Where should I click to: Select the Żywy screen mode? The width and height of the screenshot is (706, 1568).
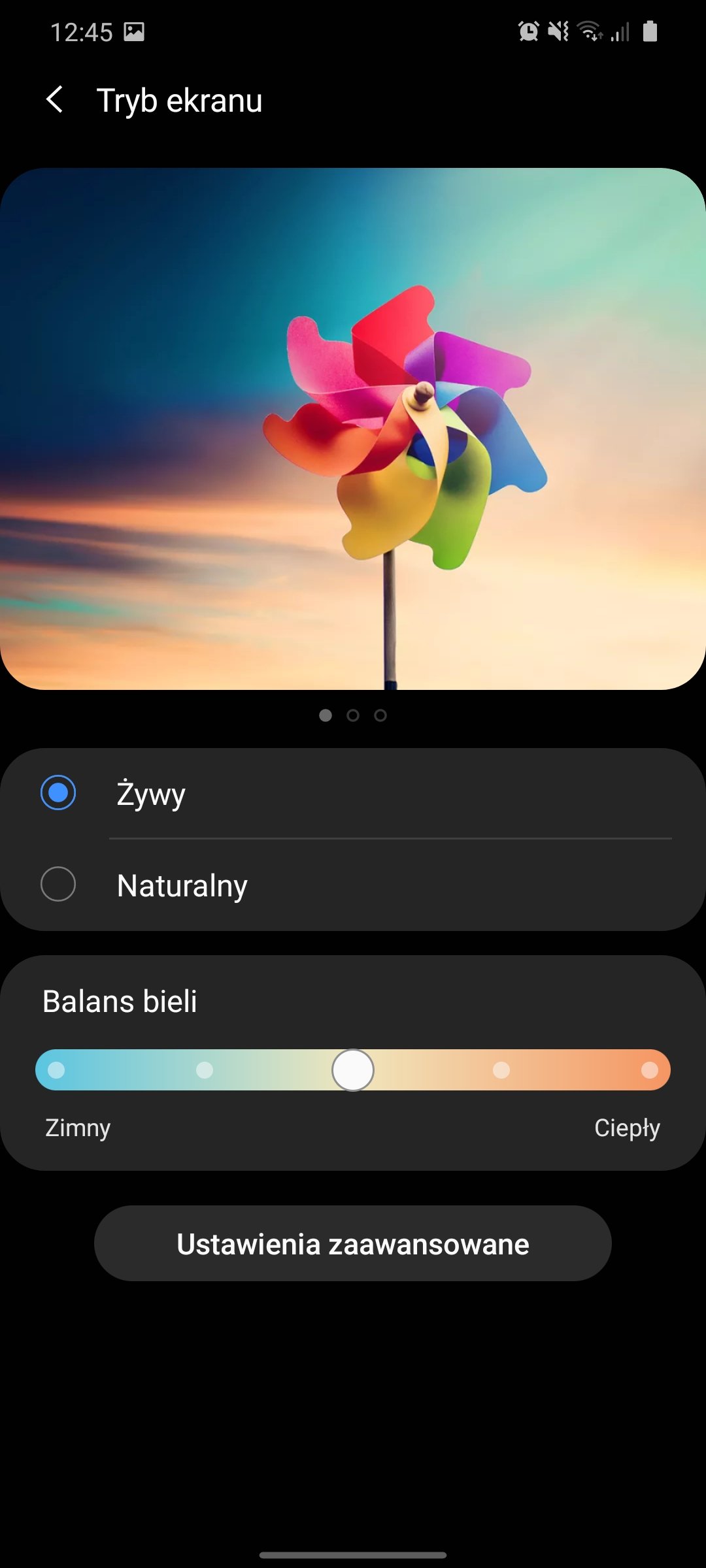click(58, 793)
